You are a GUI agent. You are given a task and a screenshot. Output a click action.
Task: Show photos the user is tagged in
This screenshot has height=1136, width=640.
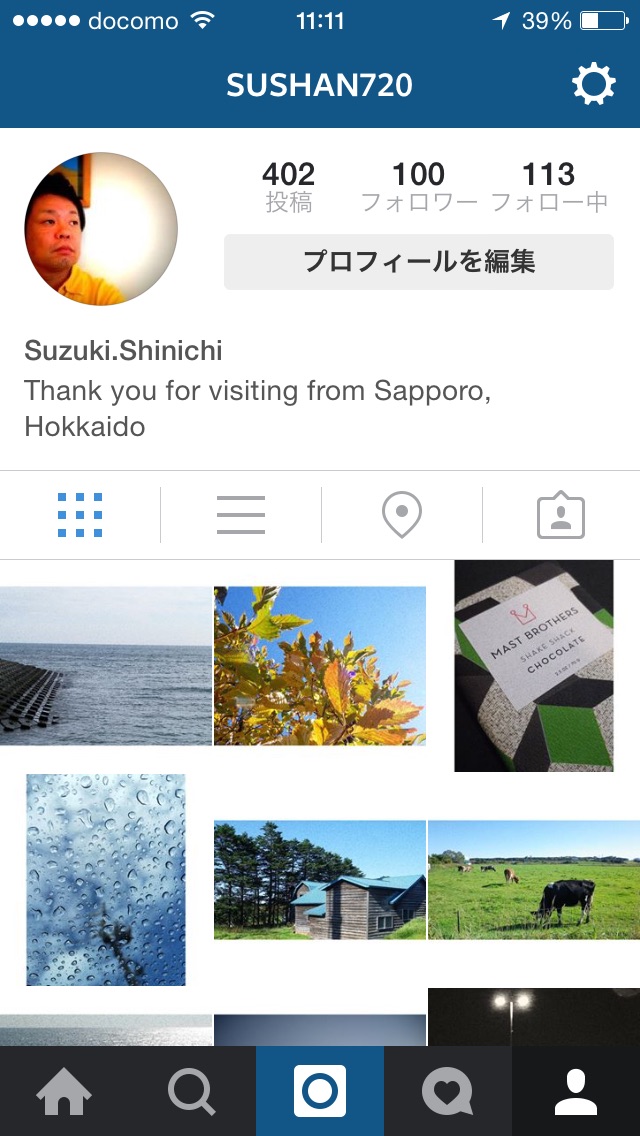pos(561,516)
